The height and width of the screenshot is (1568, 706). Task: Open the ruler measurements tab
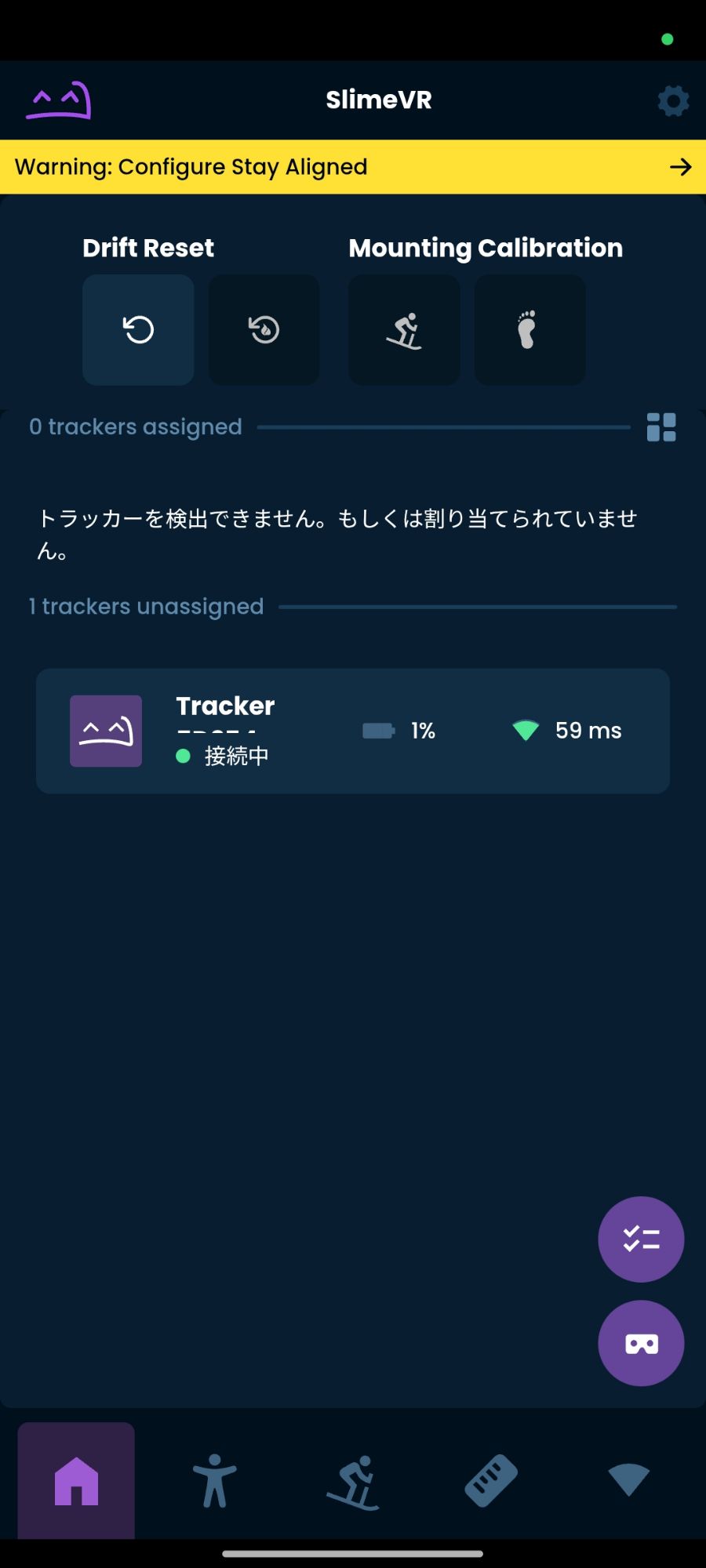click(491, 1481)
